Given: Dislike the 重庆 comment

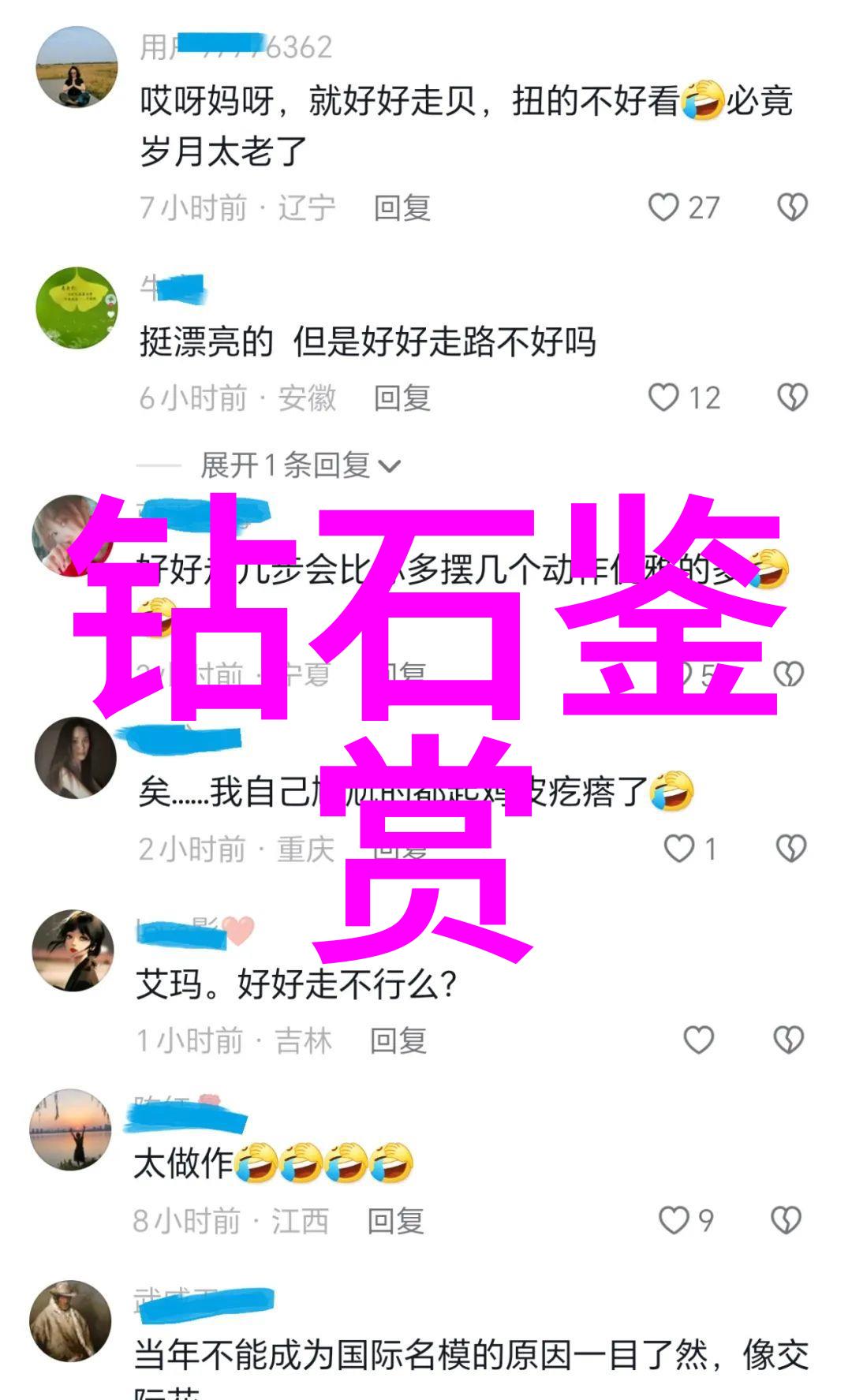Looking at the screenshot, I should coord(790,849).
